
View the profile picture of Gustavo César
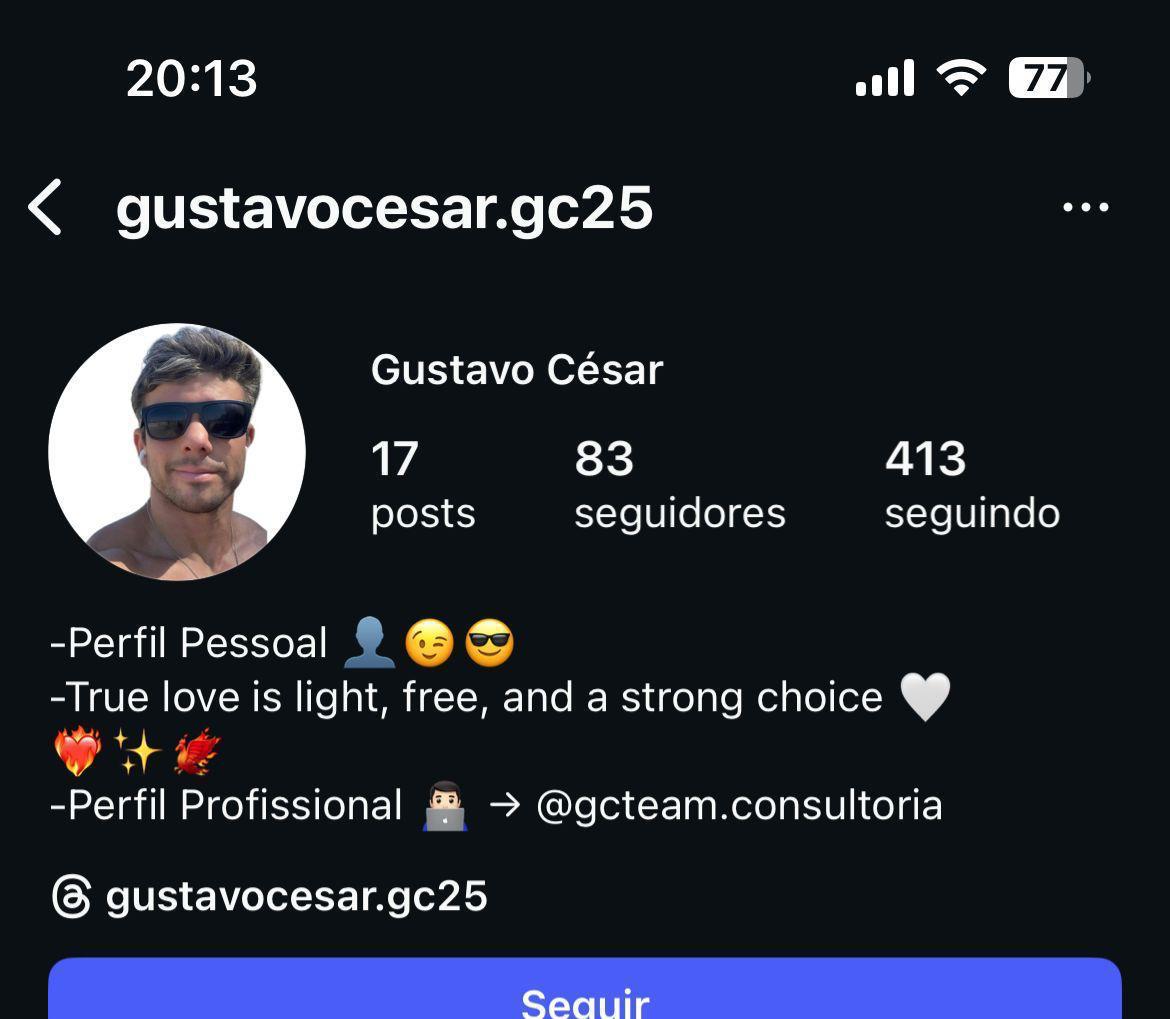[177, 452]
